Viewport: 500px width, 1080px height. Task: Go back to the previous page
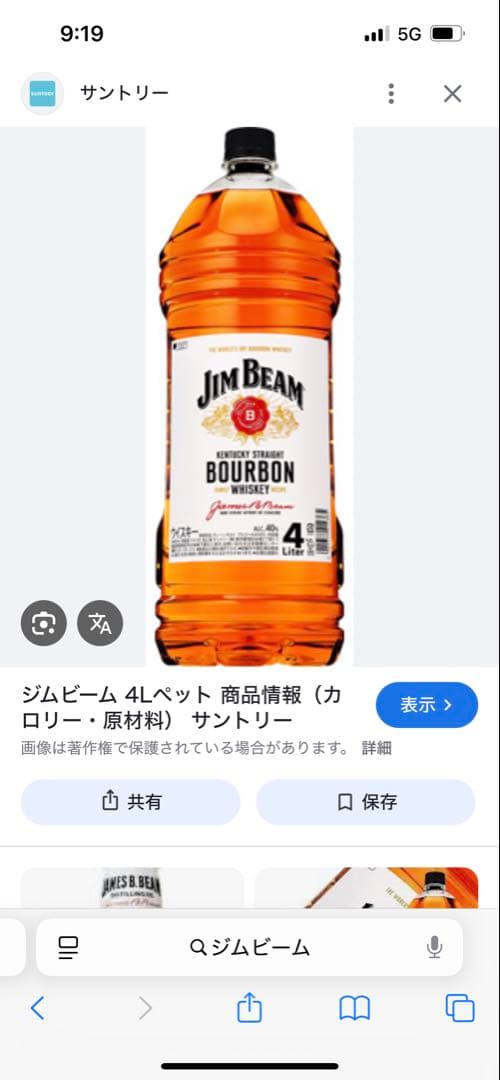[38, 1009]
